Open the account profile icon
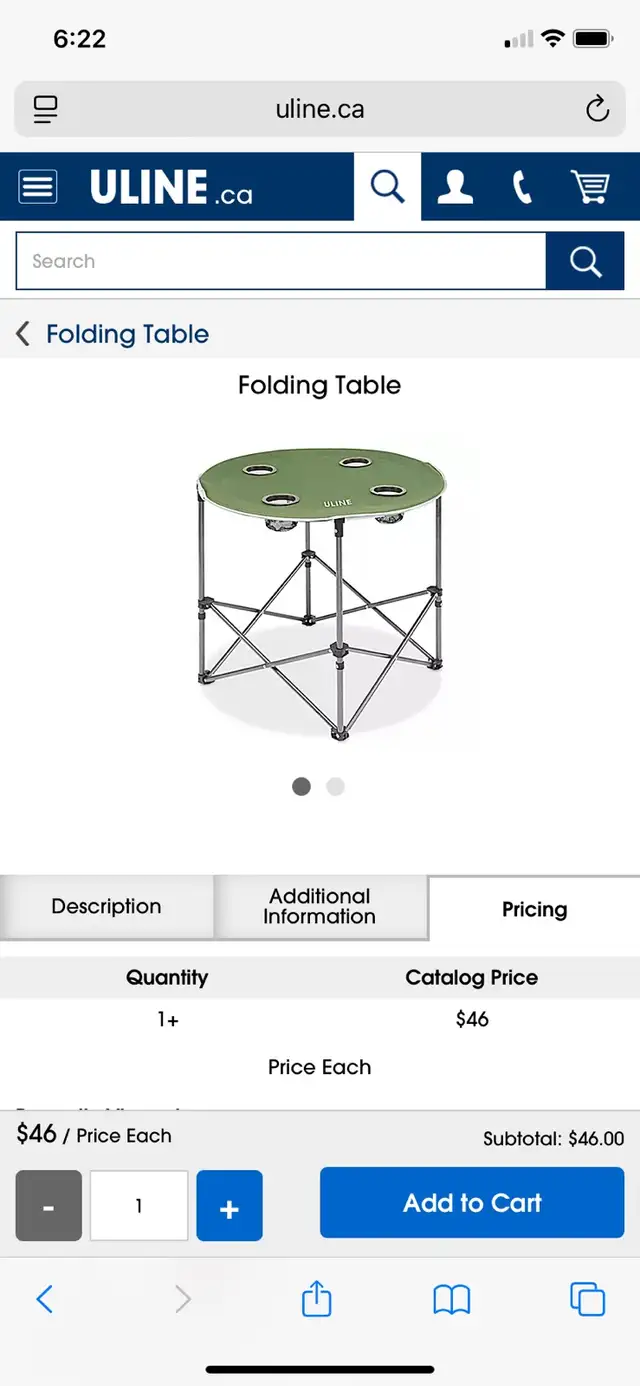This screenshot has width=640, height=1386. point(455,187)
